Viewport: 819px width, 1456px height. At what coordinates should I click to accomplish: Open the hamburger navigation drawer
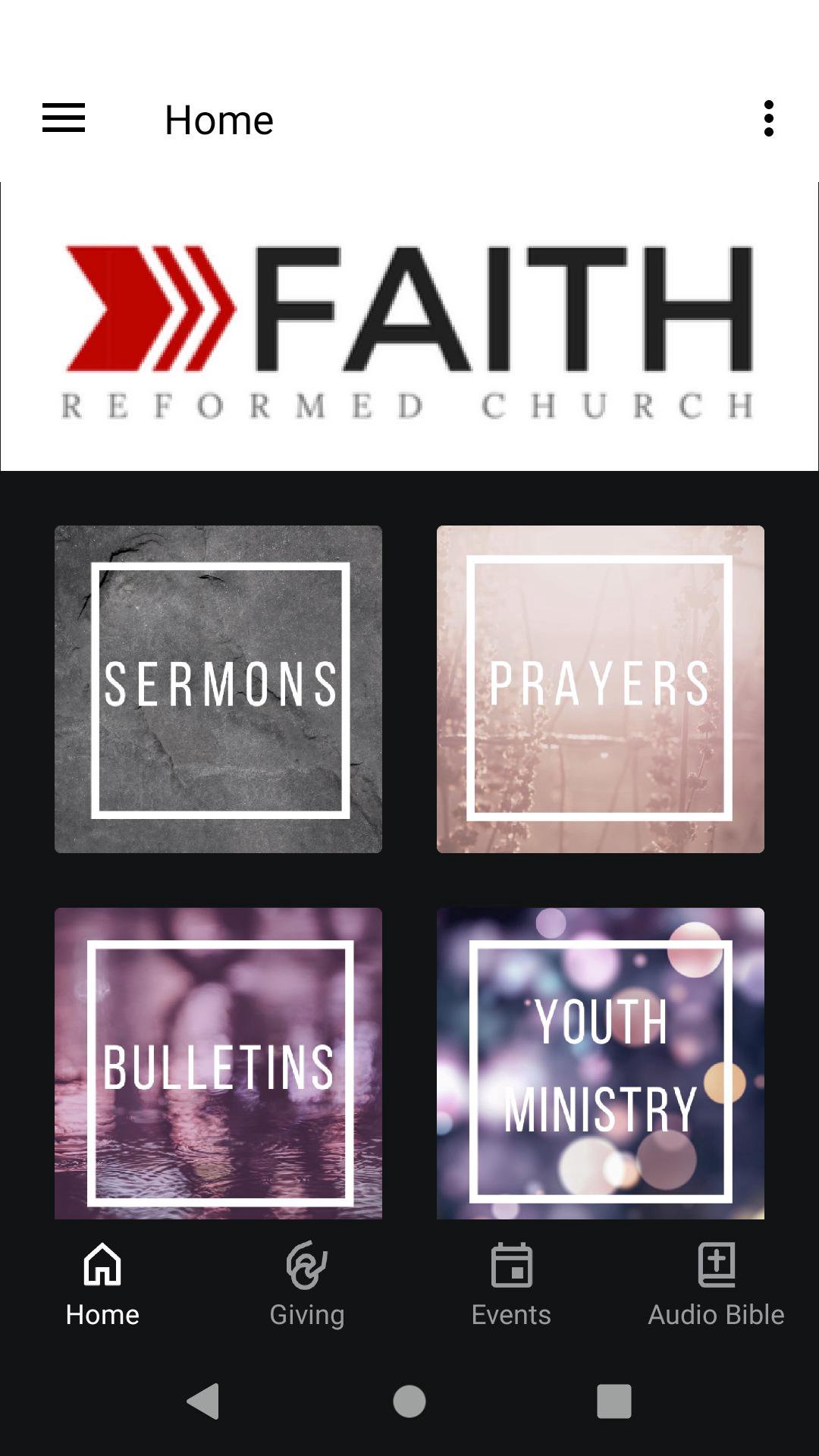64,118
